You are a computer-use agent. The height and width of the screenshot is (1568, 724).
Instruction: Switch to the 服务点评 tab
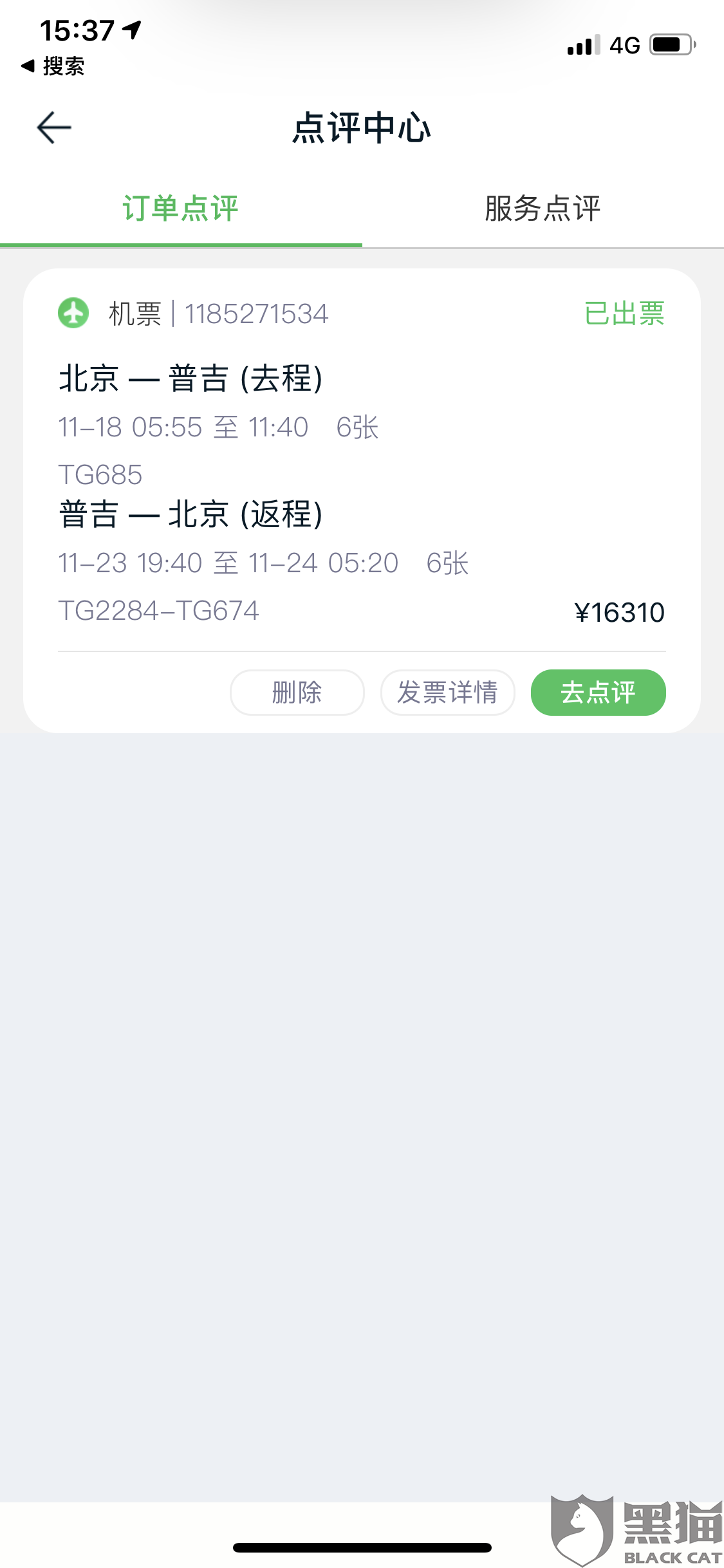543,209
